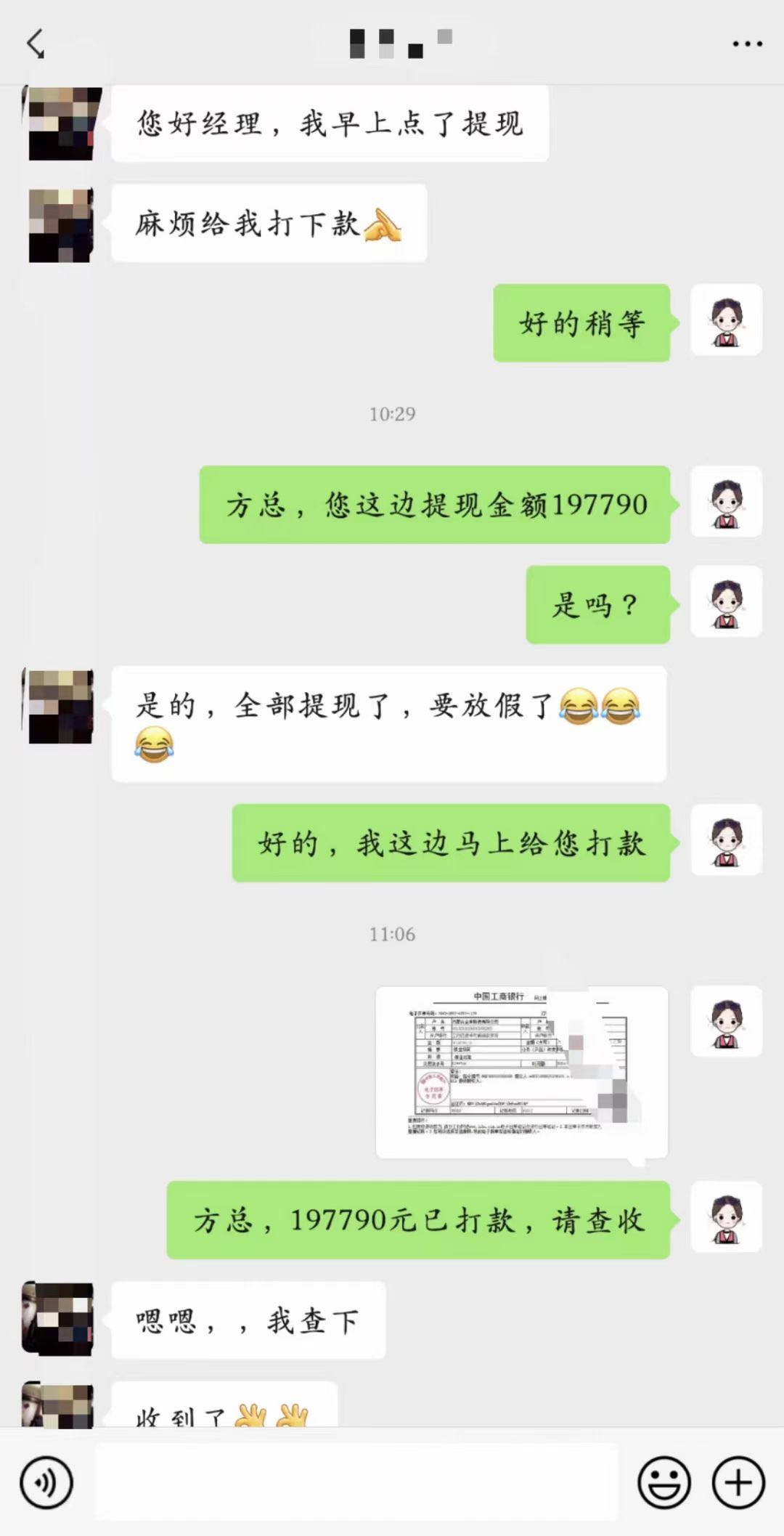This screenshot has height=1536, width=784.
Task: View the bank transfer receipt image
Action: [521, 1071]
